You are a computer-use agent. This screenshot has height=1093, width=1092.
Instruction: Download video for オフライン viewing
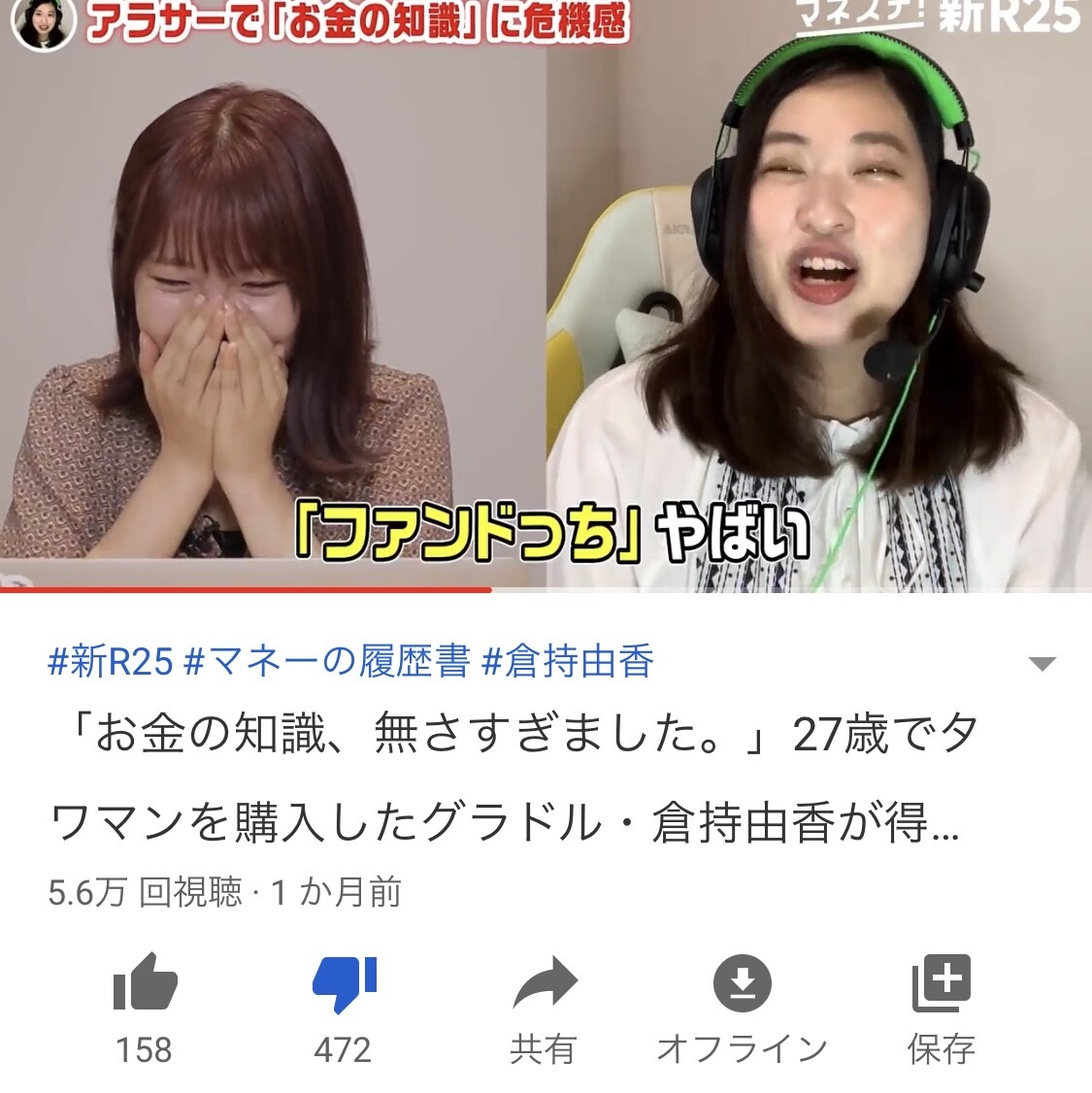tap(743, 984)
